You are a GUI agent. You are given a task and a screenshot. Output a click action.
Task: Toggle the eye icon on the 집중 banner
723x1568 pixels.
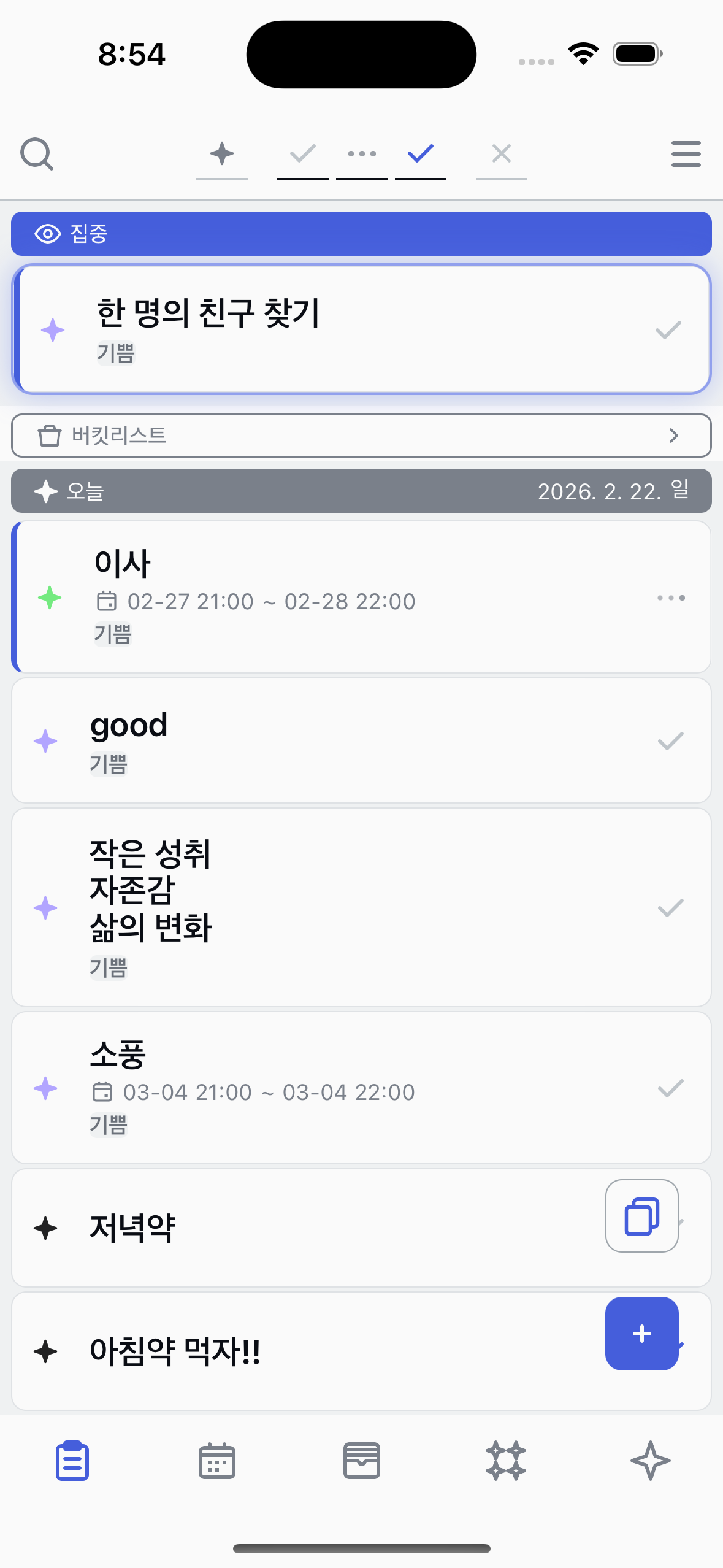click(48, 234)
